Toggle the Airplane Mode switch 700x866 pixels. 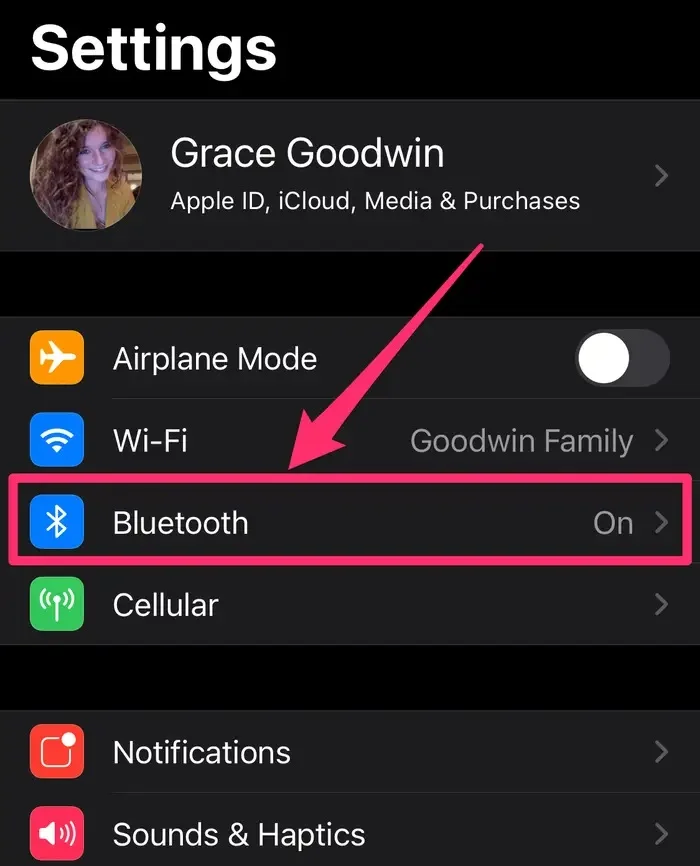tap(621, 359)
